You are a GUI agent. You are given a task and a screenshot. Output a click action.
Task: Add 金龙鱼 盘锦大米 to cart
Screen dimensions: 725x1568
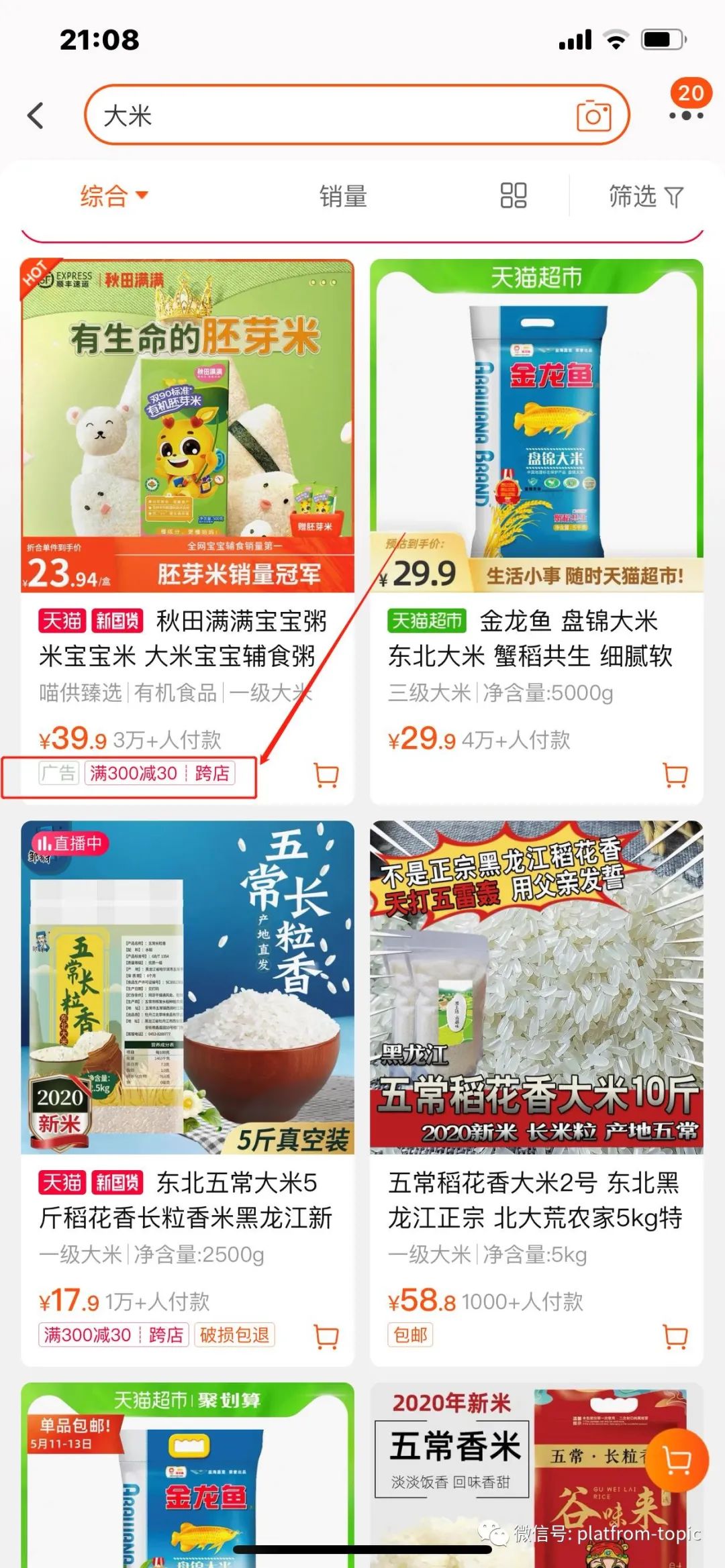click(675, 774)
